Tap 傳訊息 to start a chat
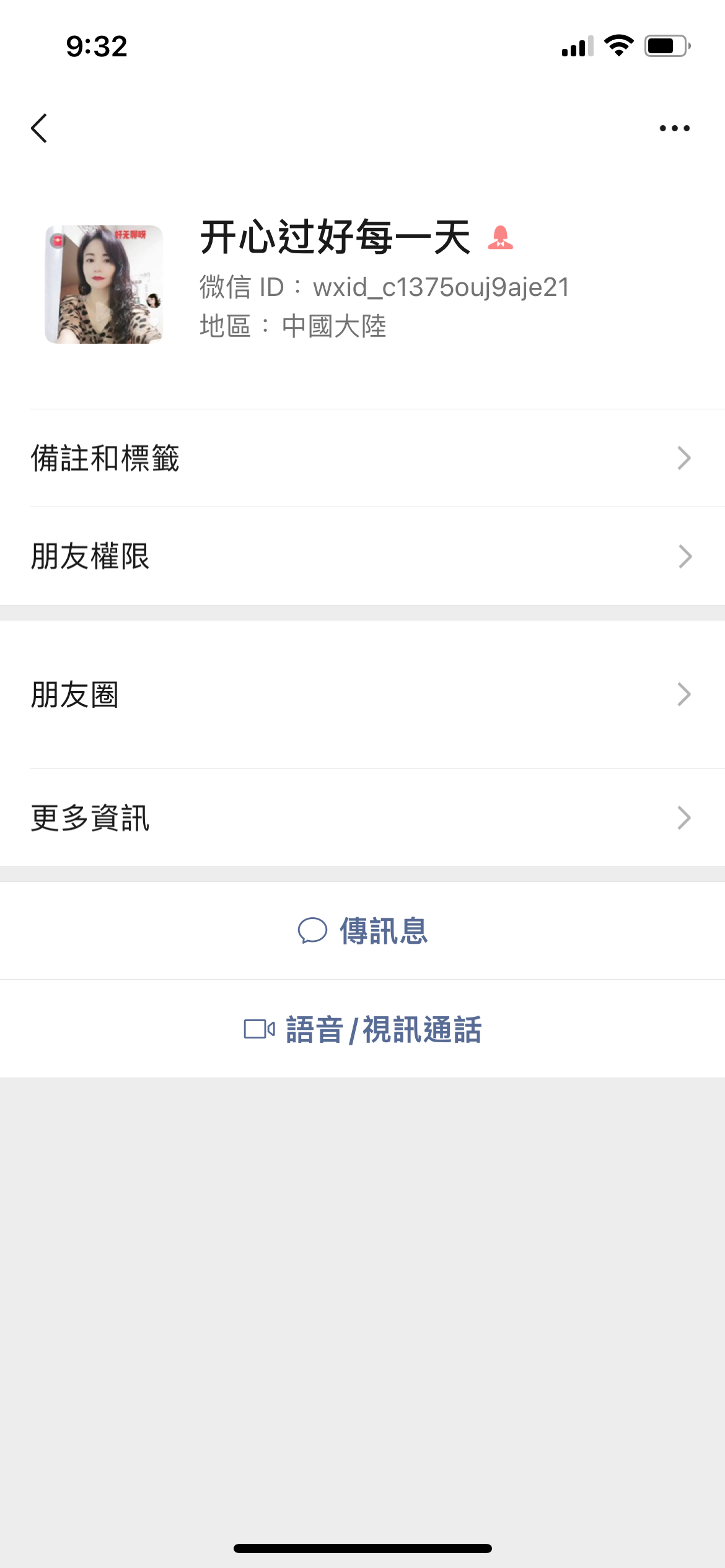 (x=383, y=930)
